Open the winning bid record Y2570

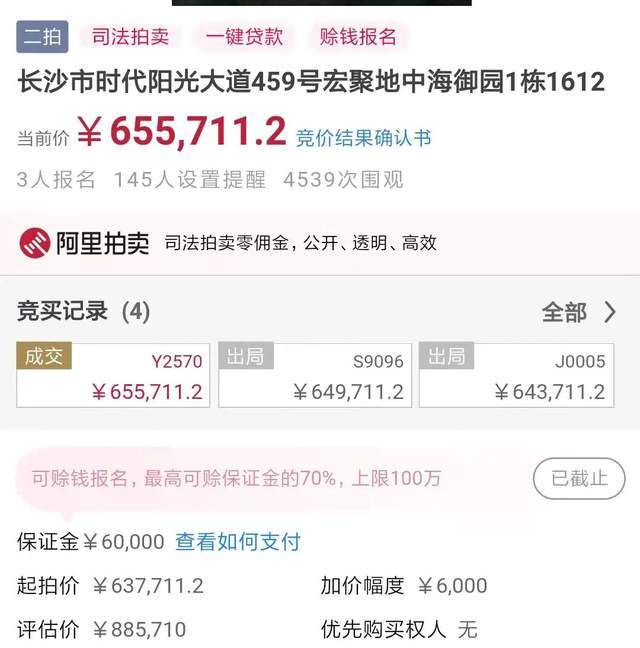tap(113, 376)
